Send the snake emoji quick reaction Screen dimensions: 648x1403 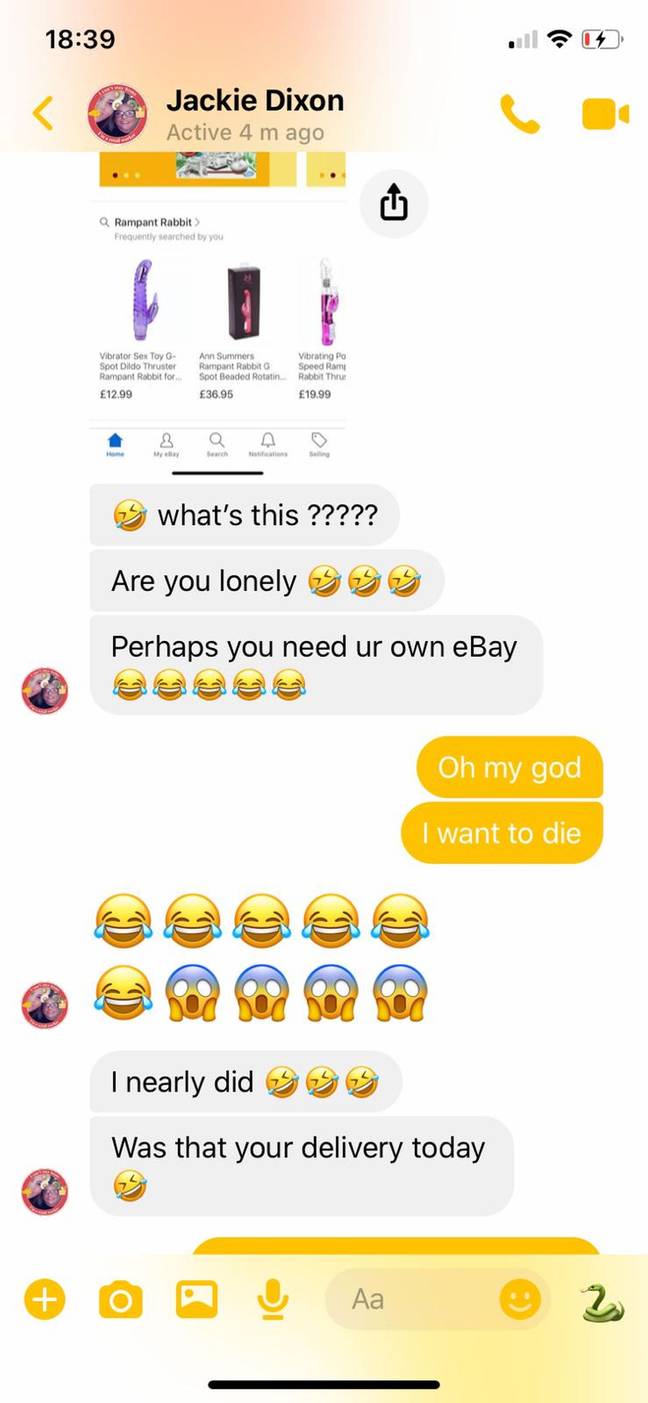602,1301
